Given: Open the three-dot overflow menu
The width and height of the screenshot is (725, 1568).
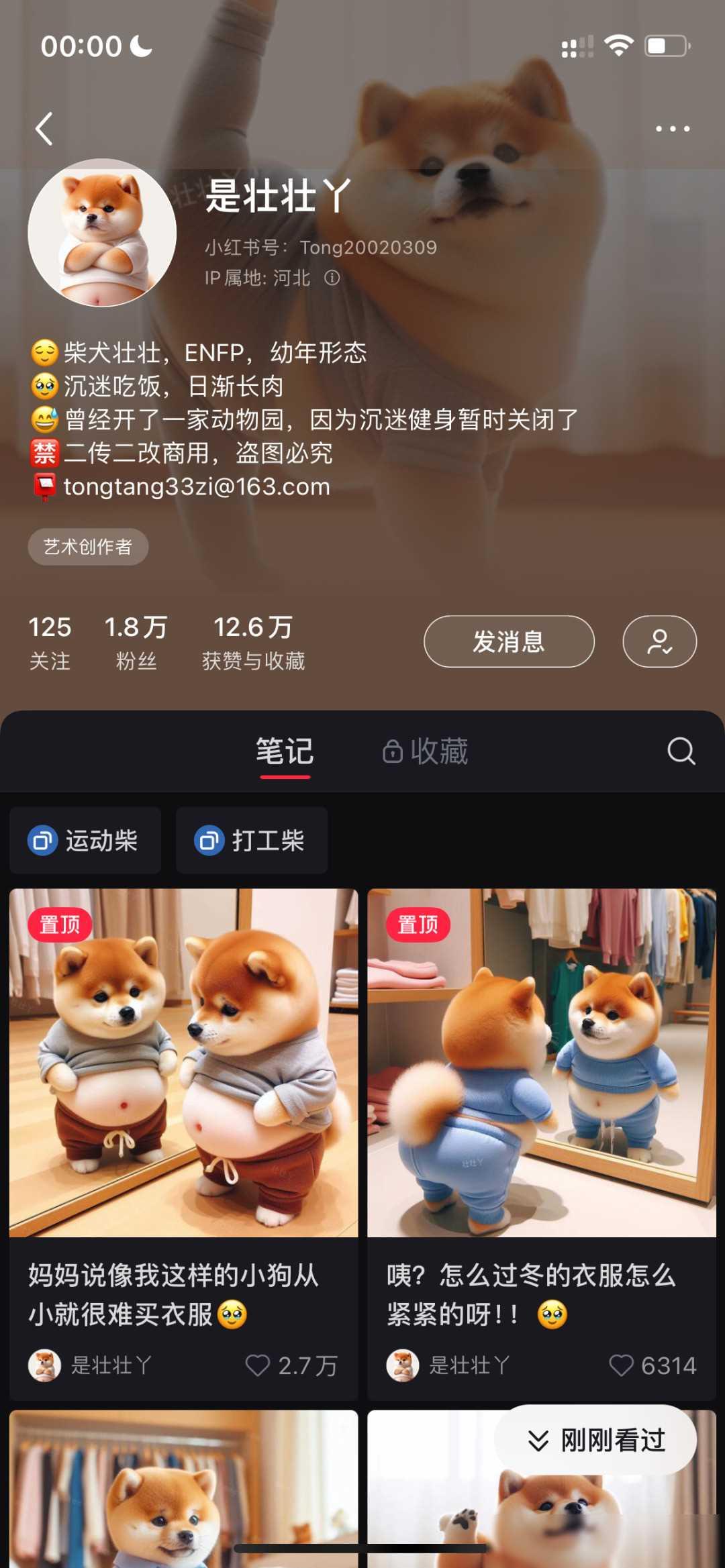Looking at the screenshot, I should point(673,129).
